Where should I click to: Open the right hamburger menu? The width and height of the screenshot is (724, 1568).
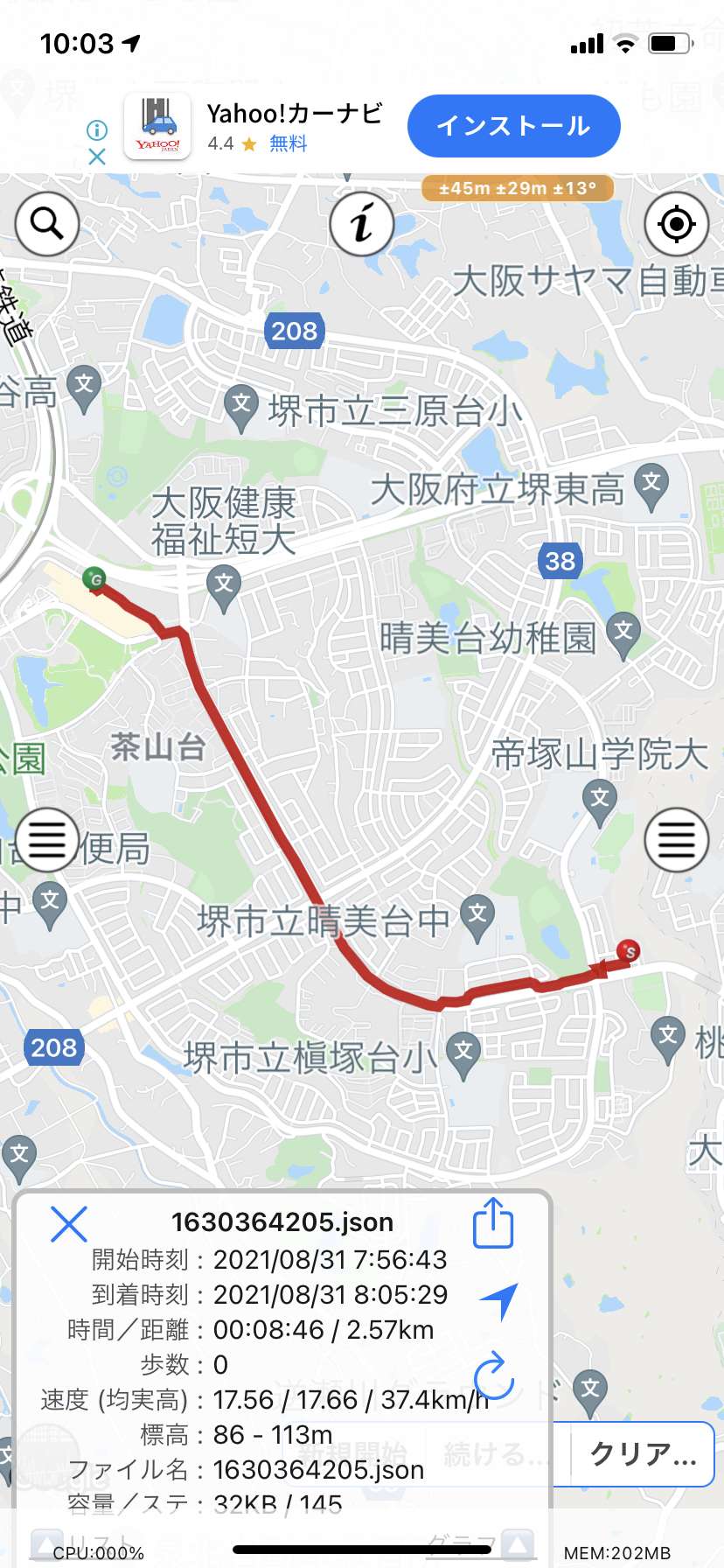(x=676, y=840)
